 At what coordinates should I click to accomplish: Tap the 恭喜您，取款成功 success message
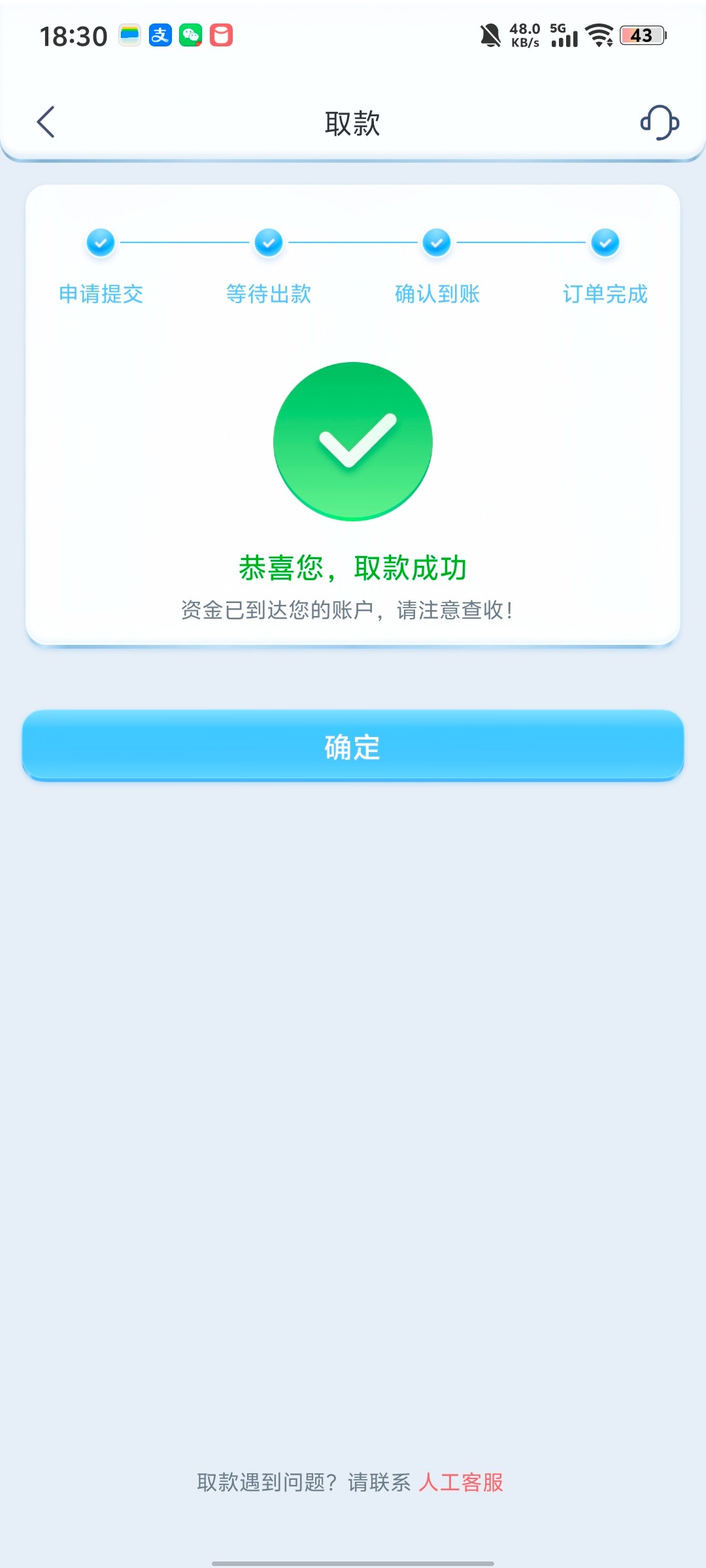pyautogui.click(x=353, y=567)
